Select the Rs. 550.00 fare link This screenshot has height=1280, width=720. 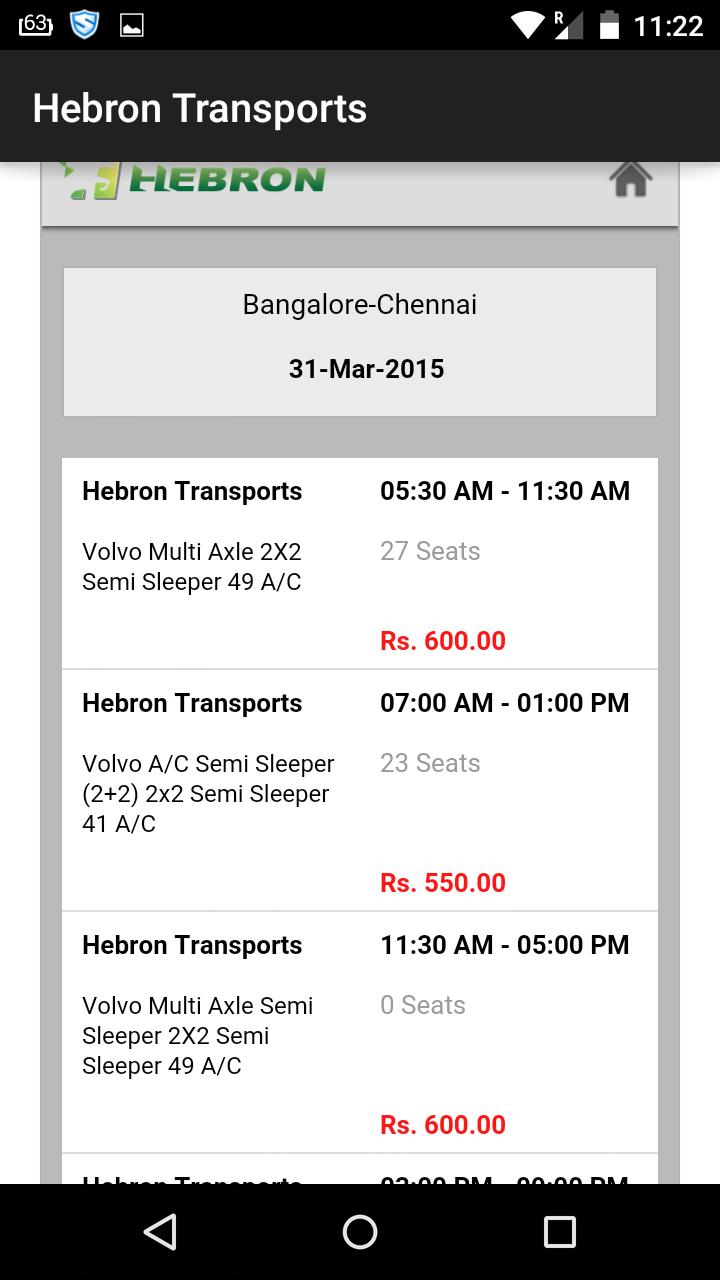coord(443,883)
